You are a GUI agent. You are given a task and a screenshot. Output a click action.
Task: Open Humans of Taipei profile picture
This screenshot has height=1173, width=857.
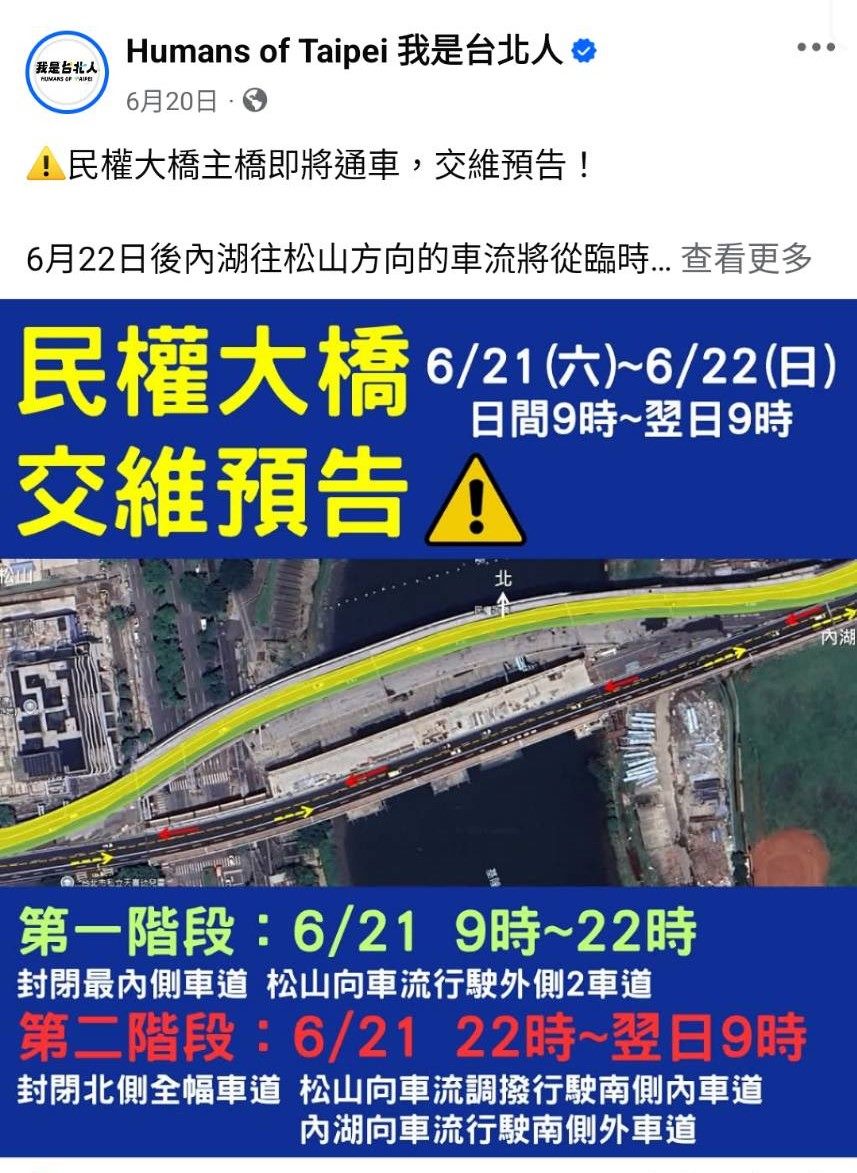tap(67, 72)
